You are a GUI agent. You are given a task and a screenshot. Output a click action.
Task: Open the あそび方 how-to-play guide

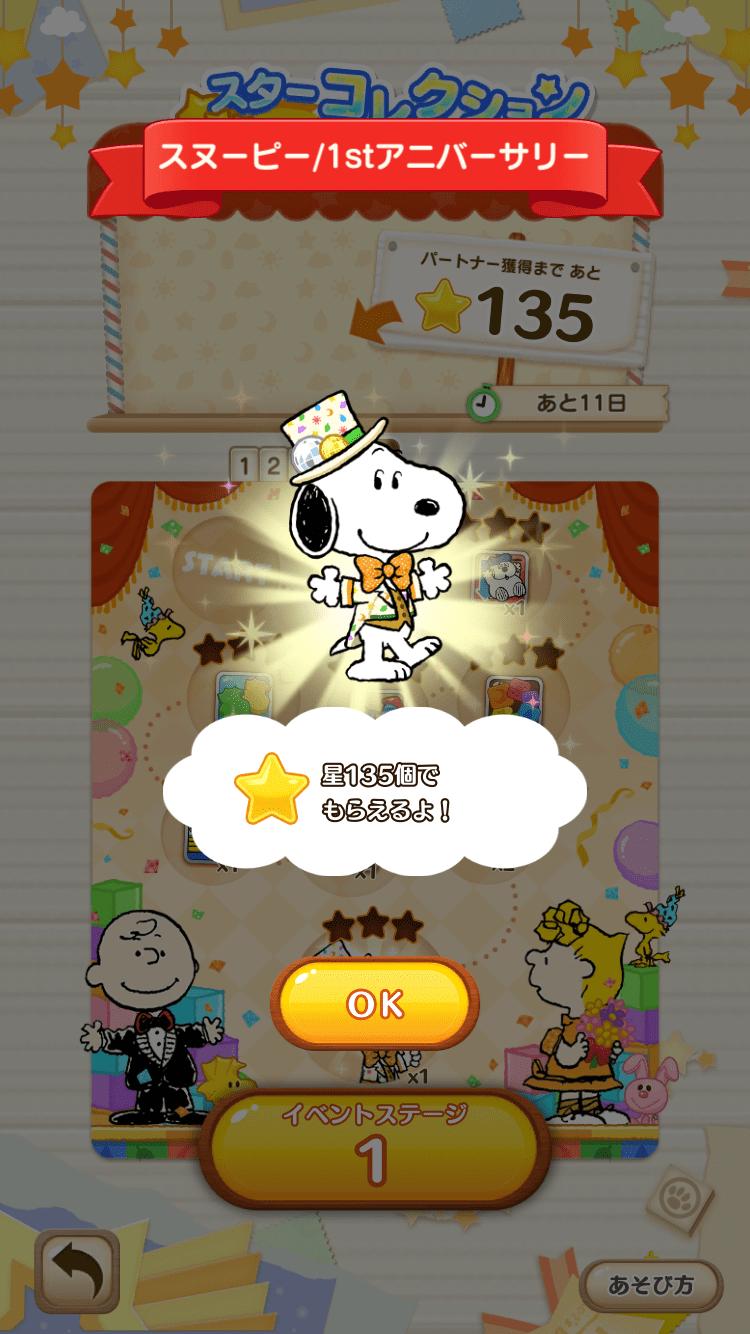[x=650, y=1284]
